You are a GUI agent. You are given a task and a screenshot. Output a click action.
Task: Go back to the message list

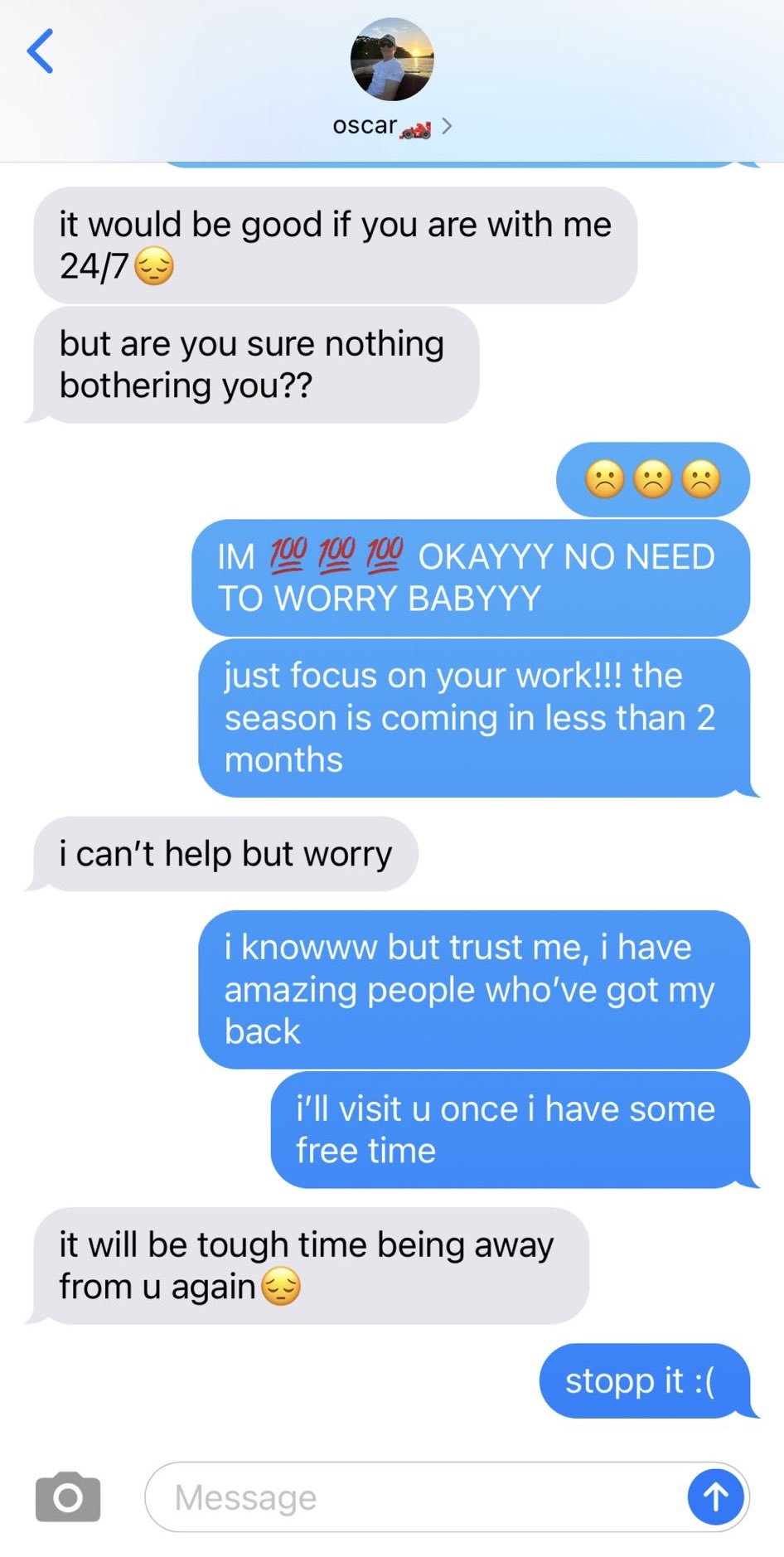pos(41,51)
